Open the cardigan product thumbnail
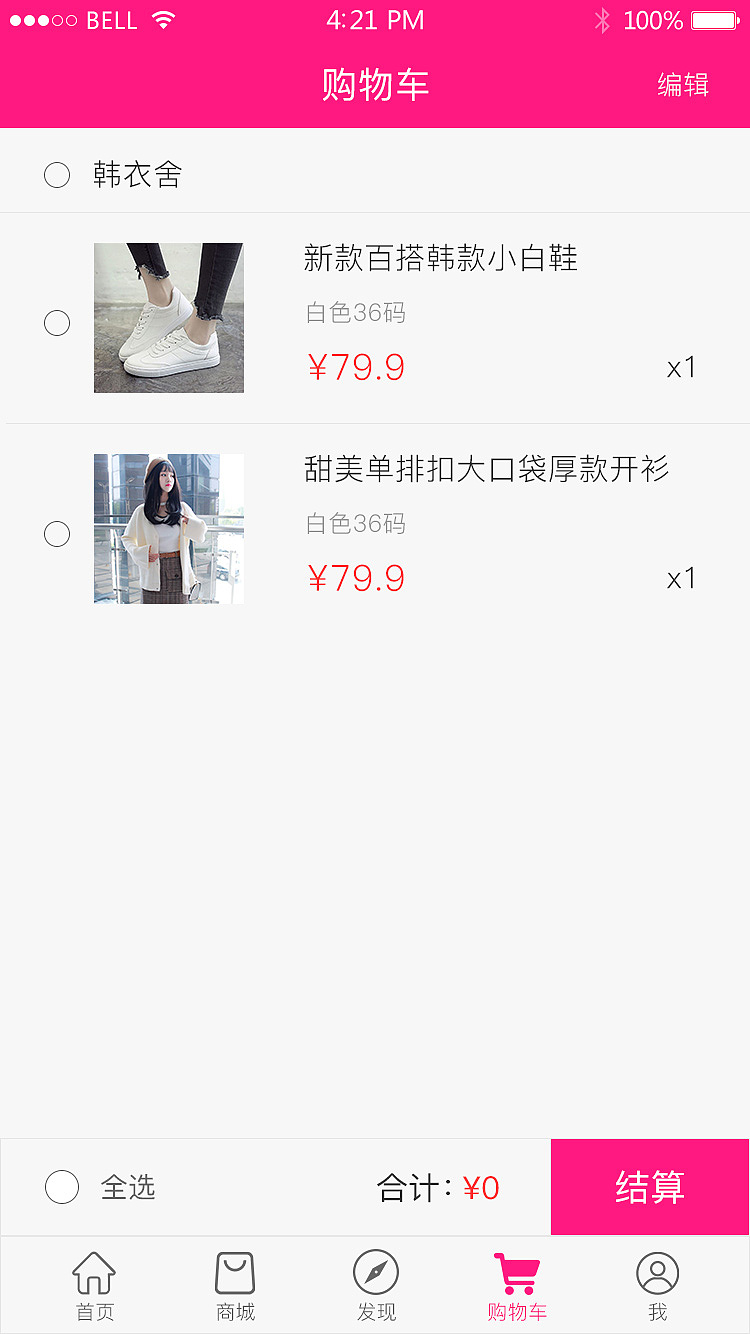Image resolution: width=750 pixels, height=1334 pixels. tap(168, 528)
